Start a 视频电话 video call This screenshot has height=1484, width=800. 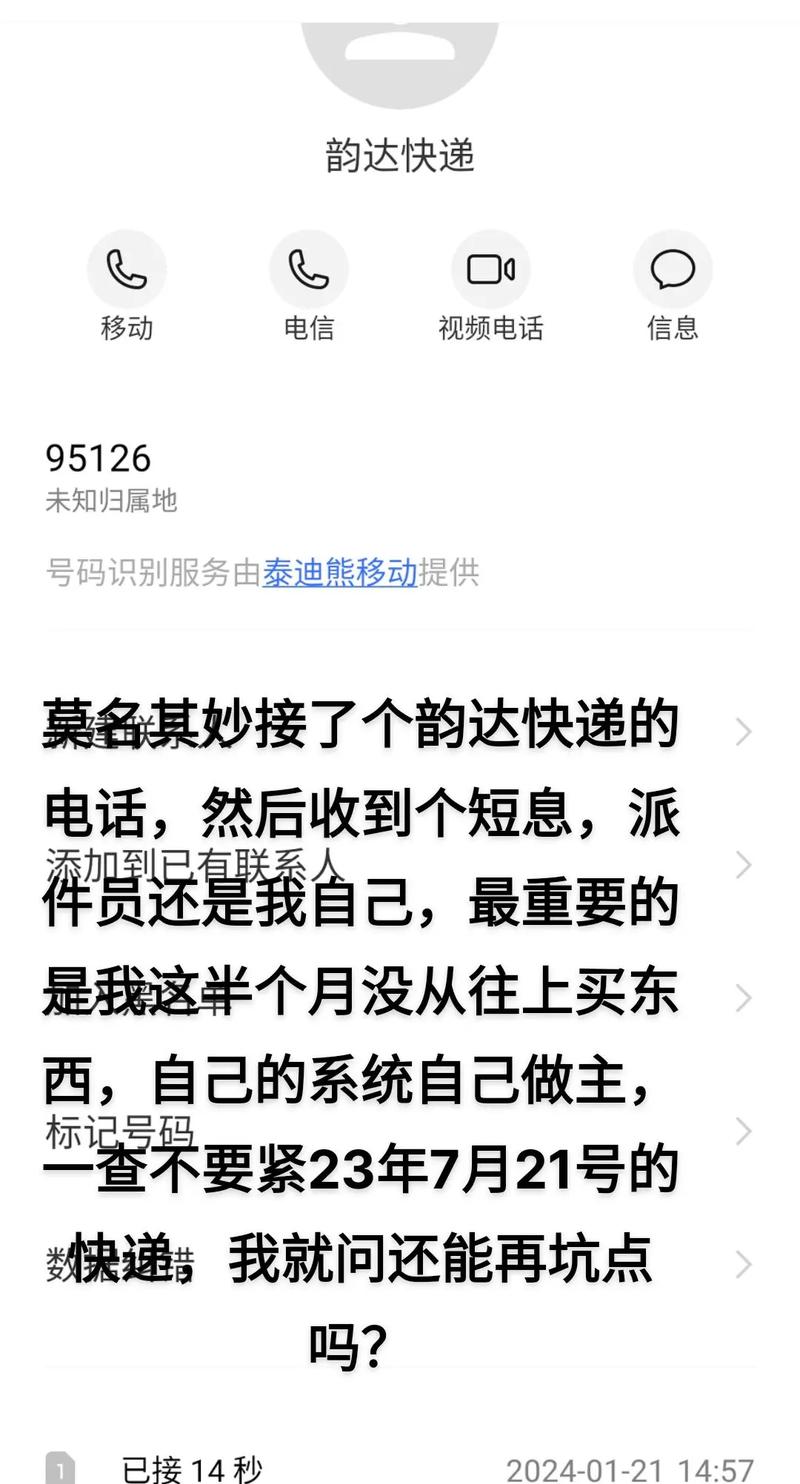490,270
